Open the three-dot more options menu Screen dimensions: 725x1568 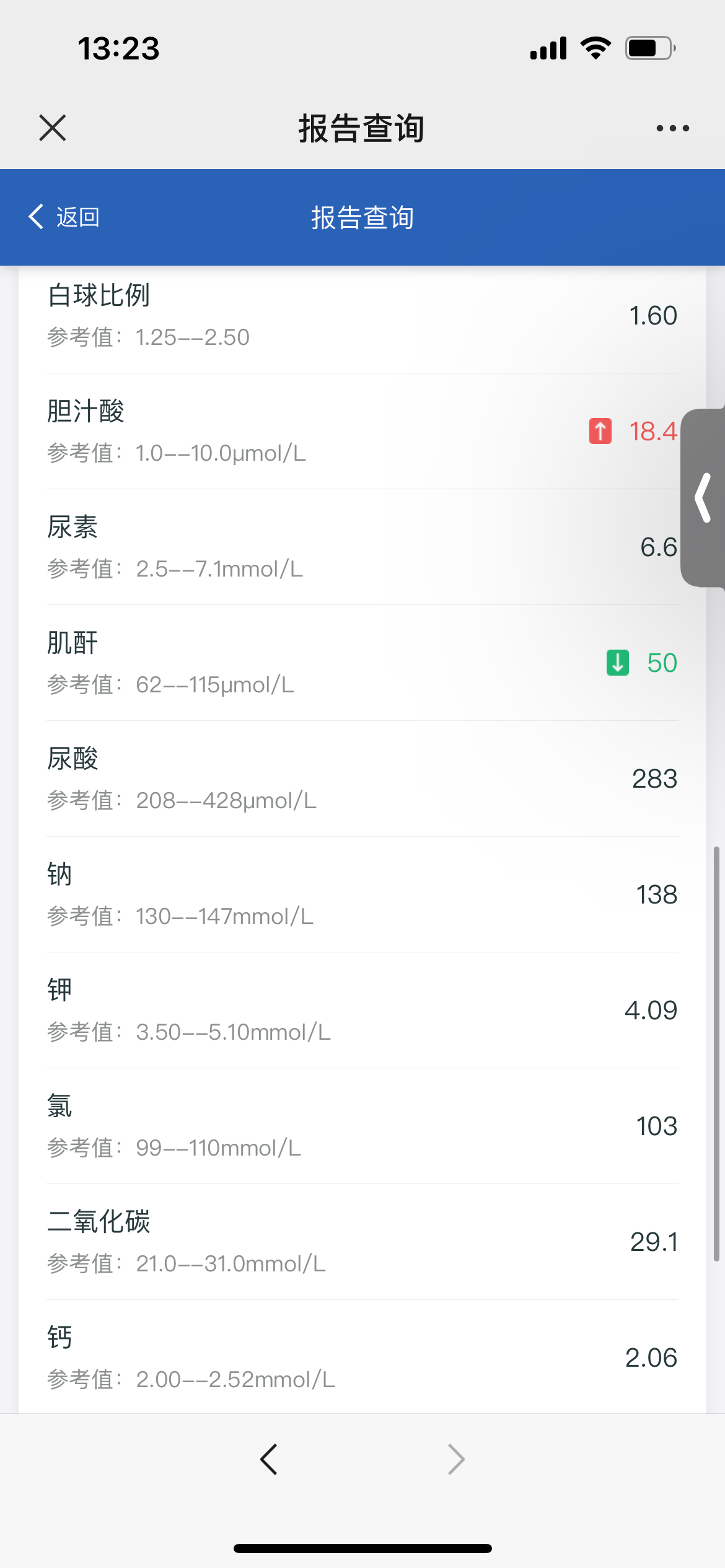click(673, 128)
